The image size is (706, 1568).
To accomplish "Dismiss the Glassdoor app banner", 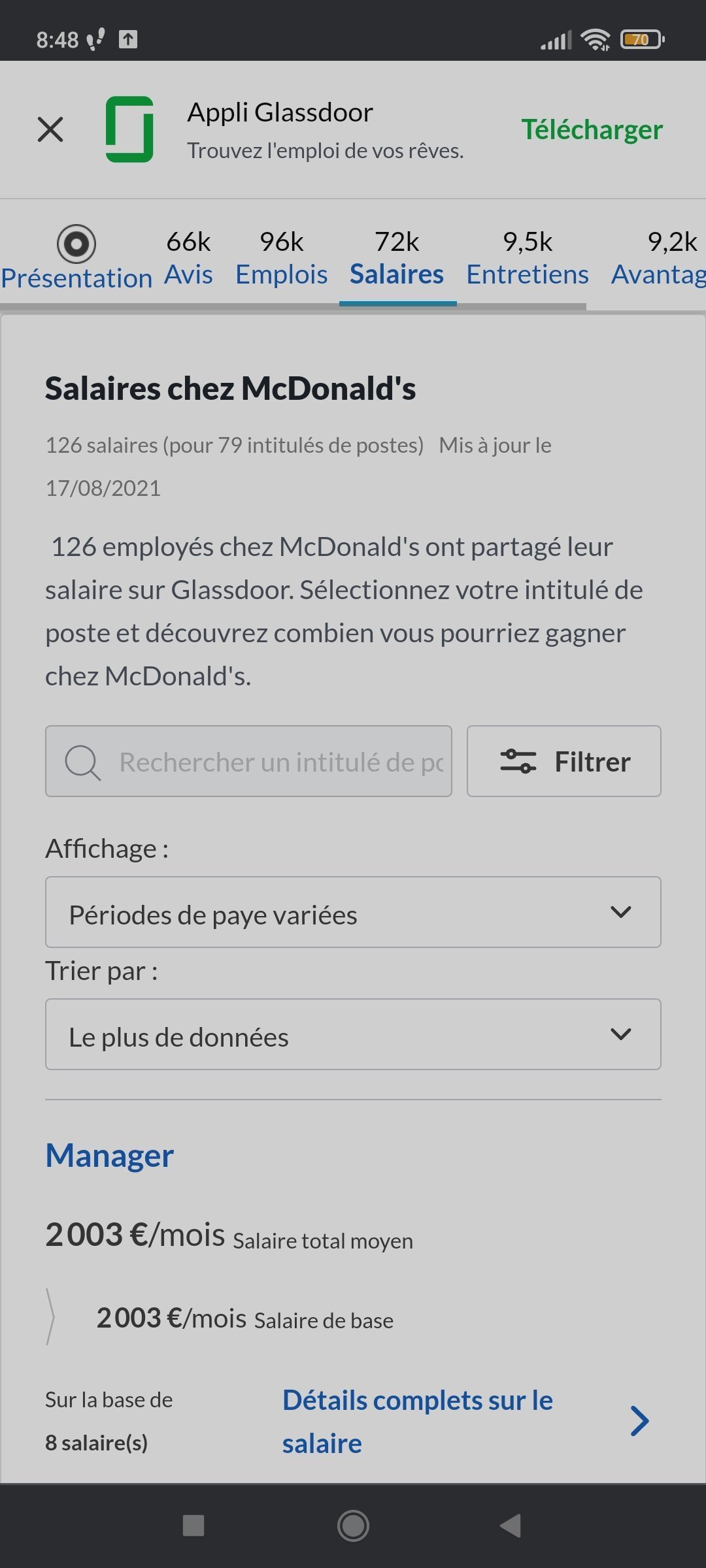I will tap(50, 129).
